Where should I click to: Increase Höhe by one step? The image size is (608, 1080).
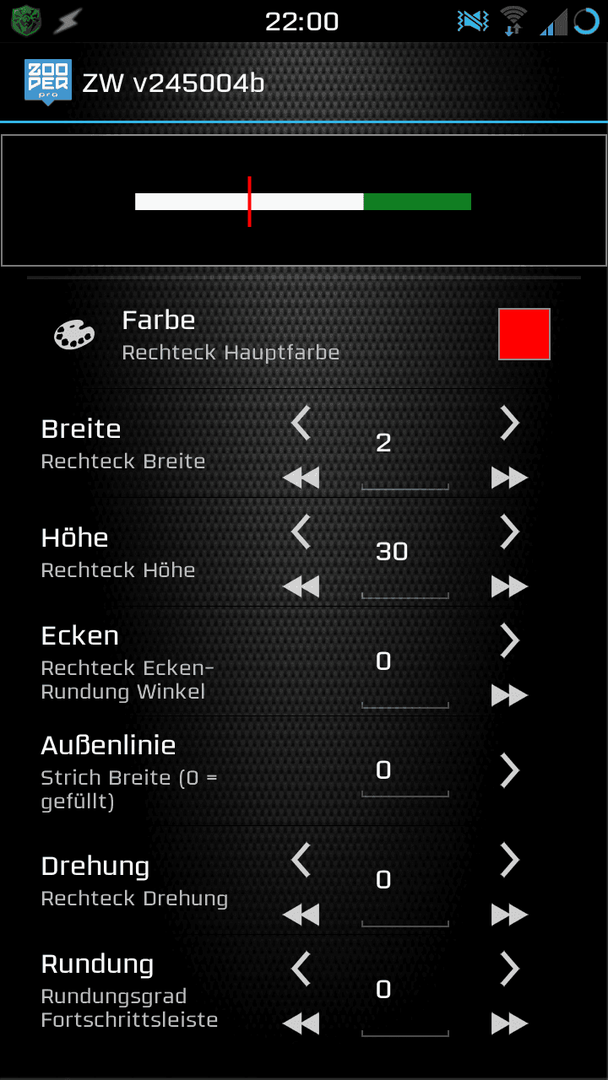[x=509, y=532]
